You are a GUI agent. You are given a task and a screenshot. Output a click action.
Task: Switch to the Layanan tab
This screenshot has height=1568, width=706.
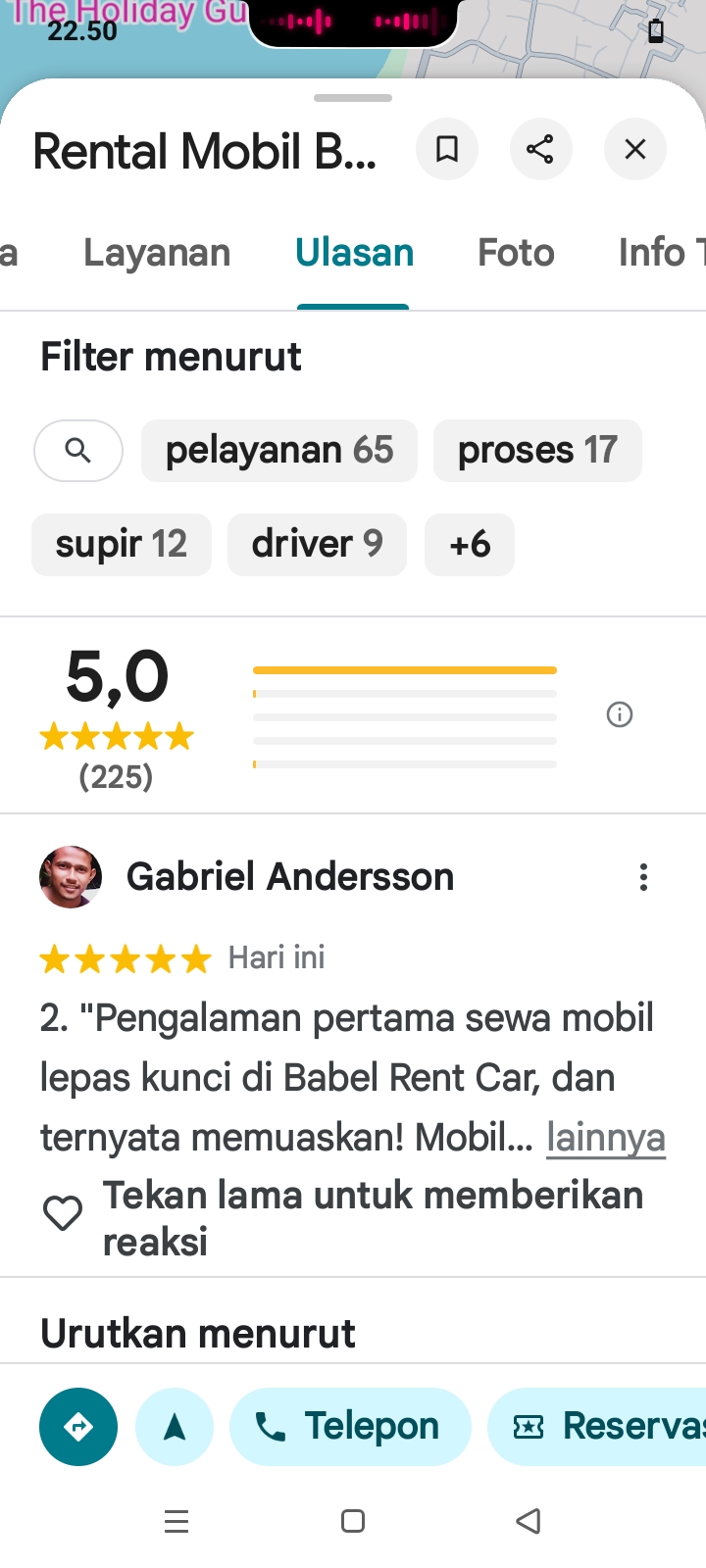pos(157,253)
